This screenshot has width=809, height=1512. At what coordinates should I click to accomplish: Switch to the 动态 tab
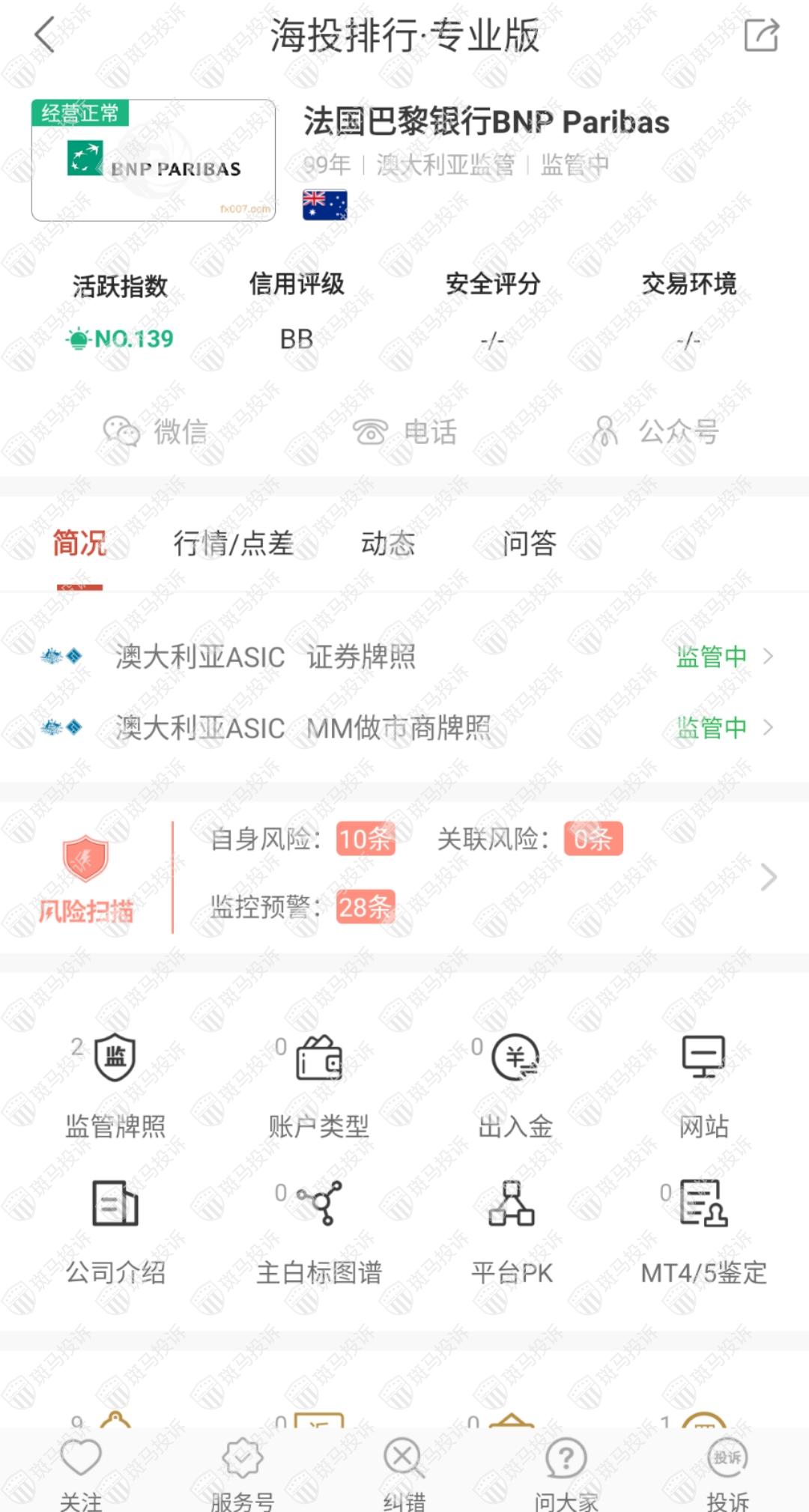click(x=387, y=544)
